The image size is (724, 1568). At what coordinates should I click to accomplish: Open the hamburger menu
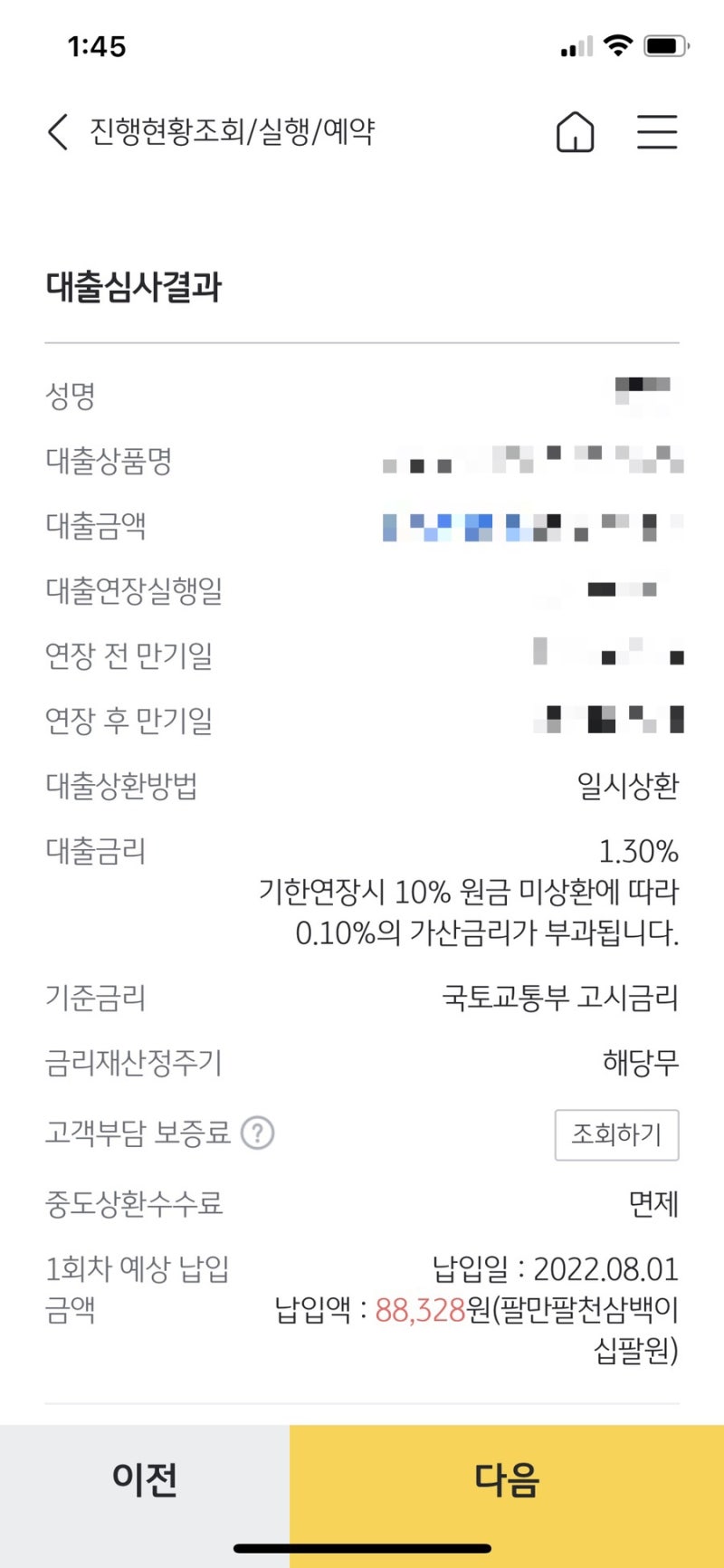(657, 132)
